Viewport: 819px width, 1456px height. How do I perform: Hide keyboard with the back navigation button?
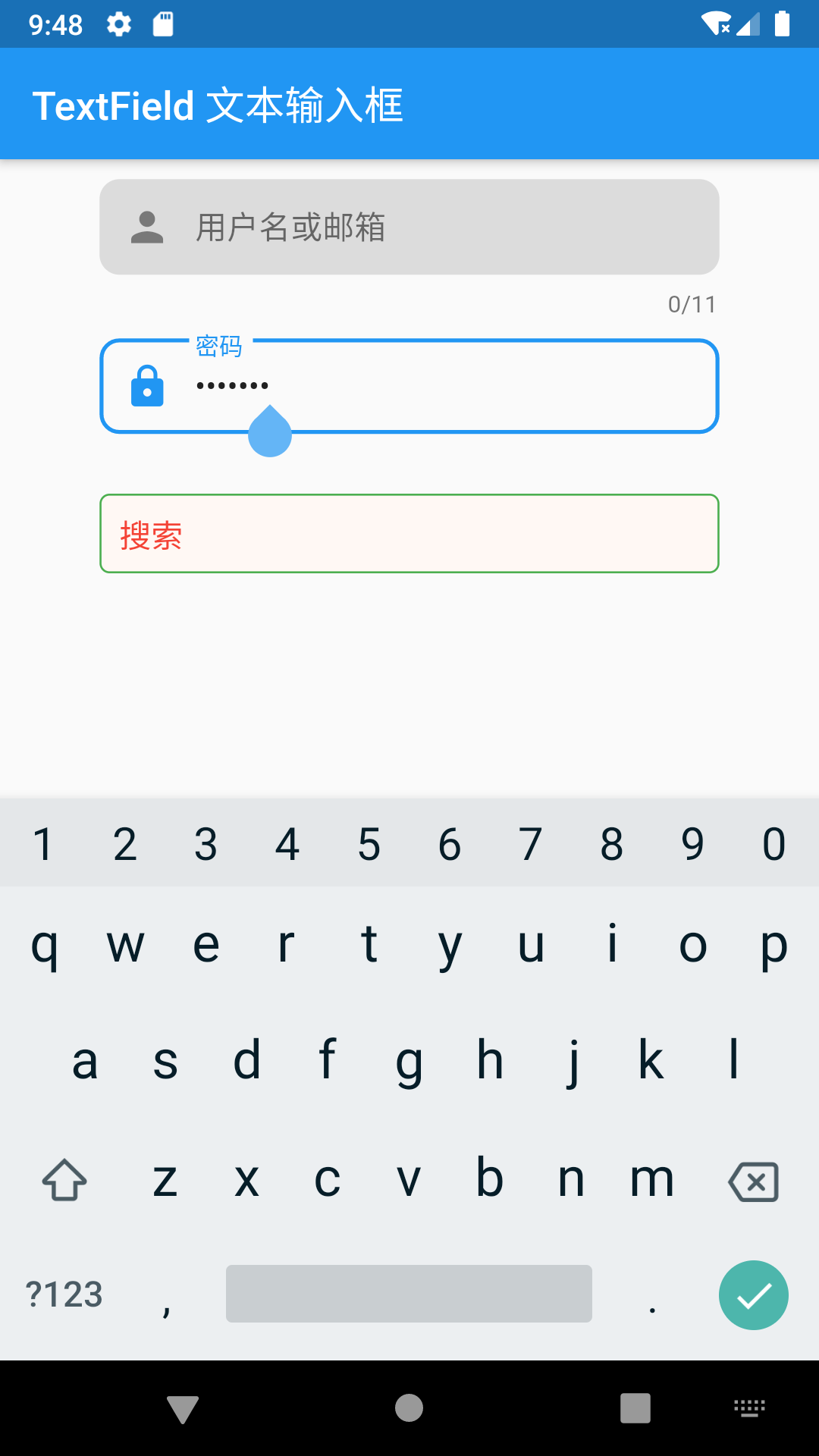point(183,1409)
